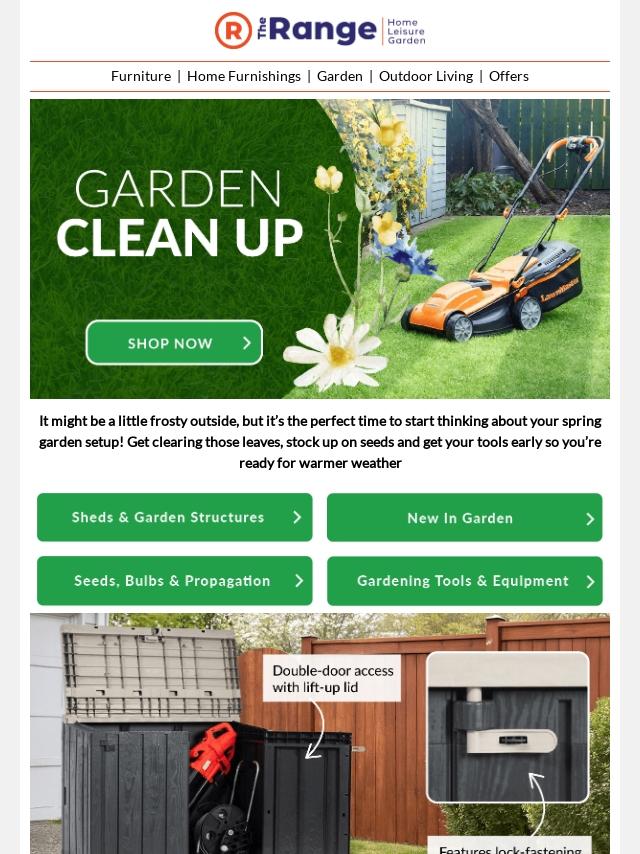Tap Shop Now on Garden Clean Up banner
This screenshot has height=854, width=640.
pyautogui.click(x=174, y=343)
